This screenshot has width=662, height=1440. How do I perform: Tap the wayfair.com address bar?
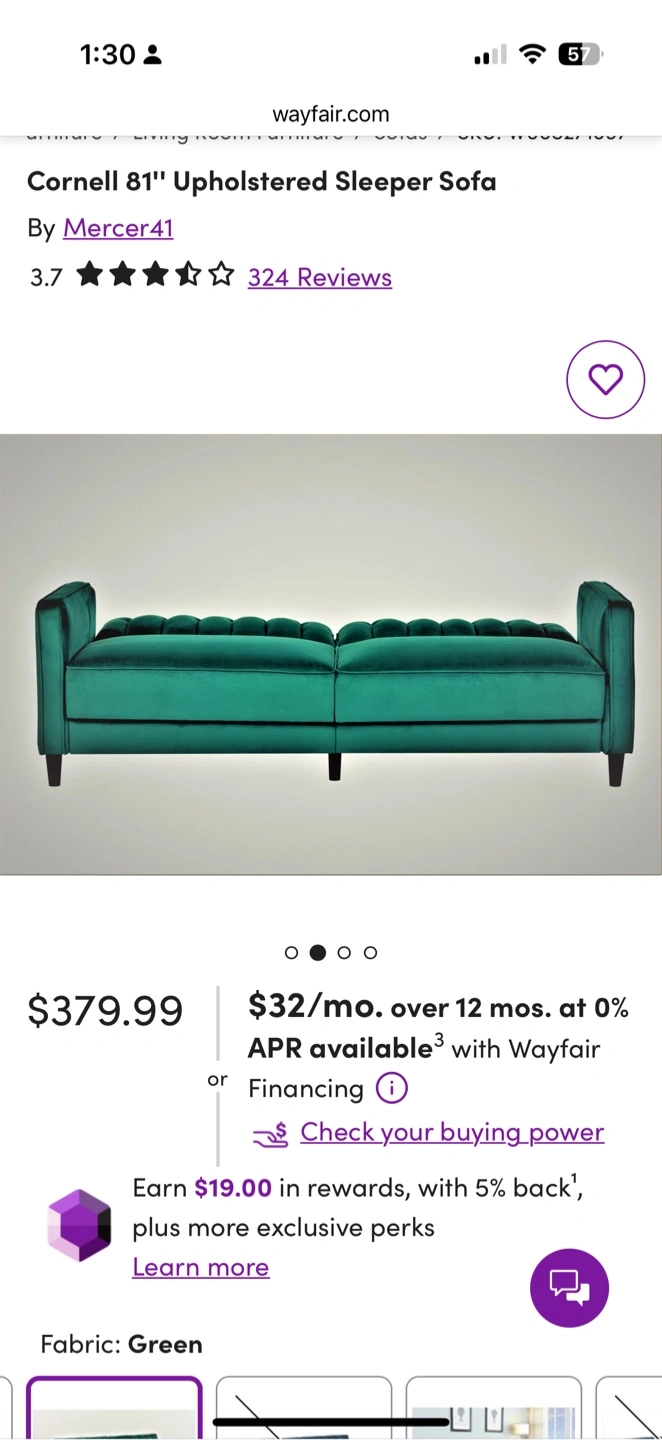[330, 114]
